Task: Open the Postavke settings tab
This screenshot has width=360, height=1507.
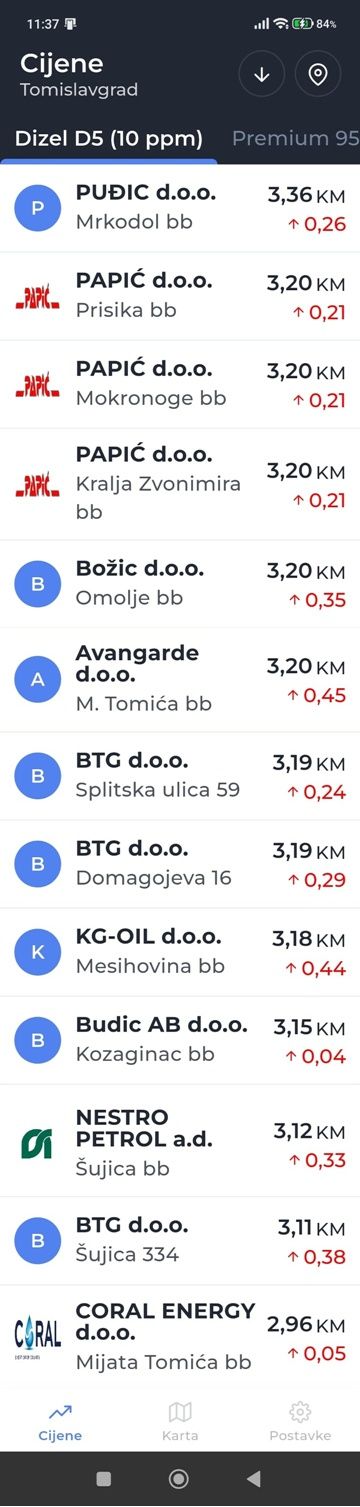Action: pos(300,1421)
